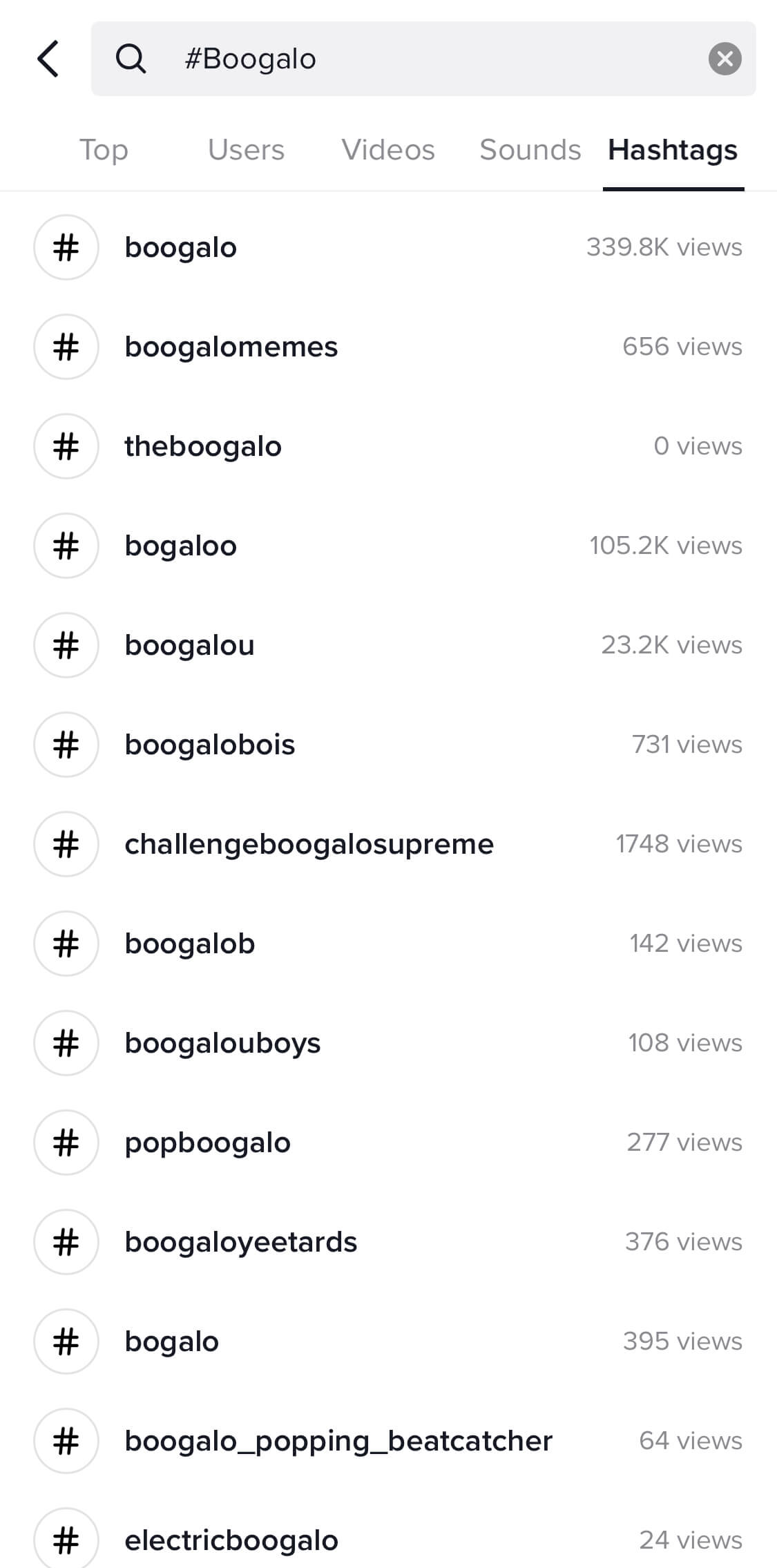This screenshot has width=777, height=1568.
Task: Select the Hashtags tab
Action: point(673,150)
